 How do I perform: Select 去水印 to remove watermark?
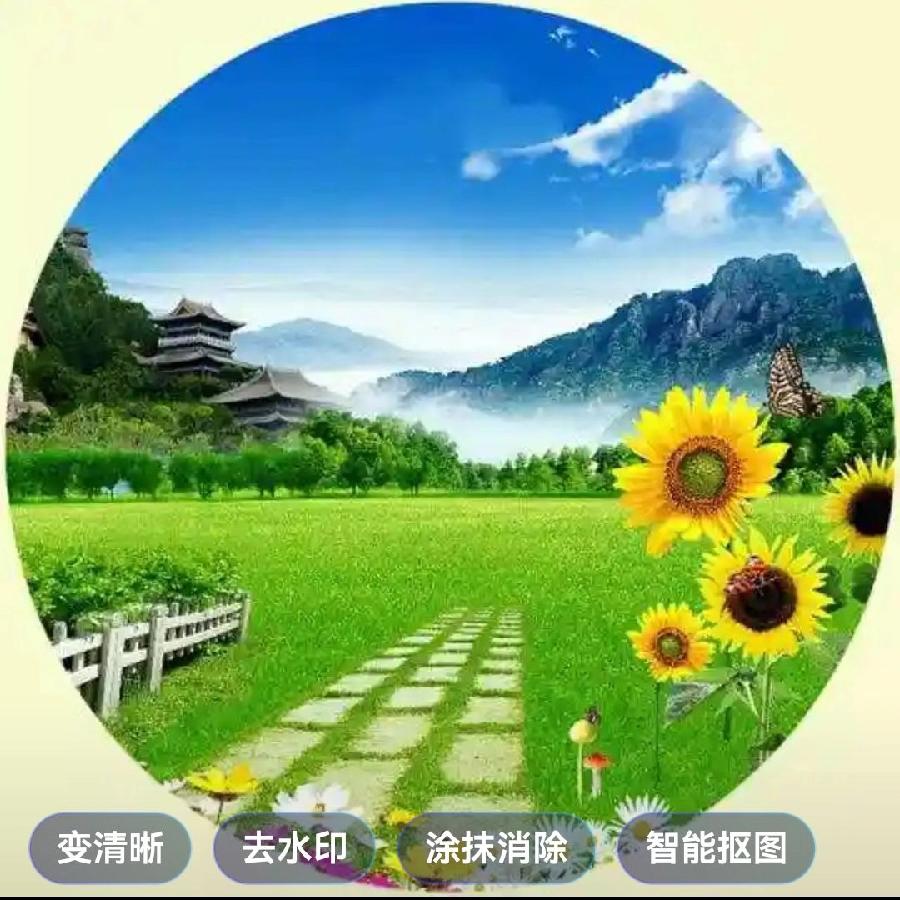tap(294, 848)
